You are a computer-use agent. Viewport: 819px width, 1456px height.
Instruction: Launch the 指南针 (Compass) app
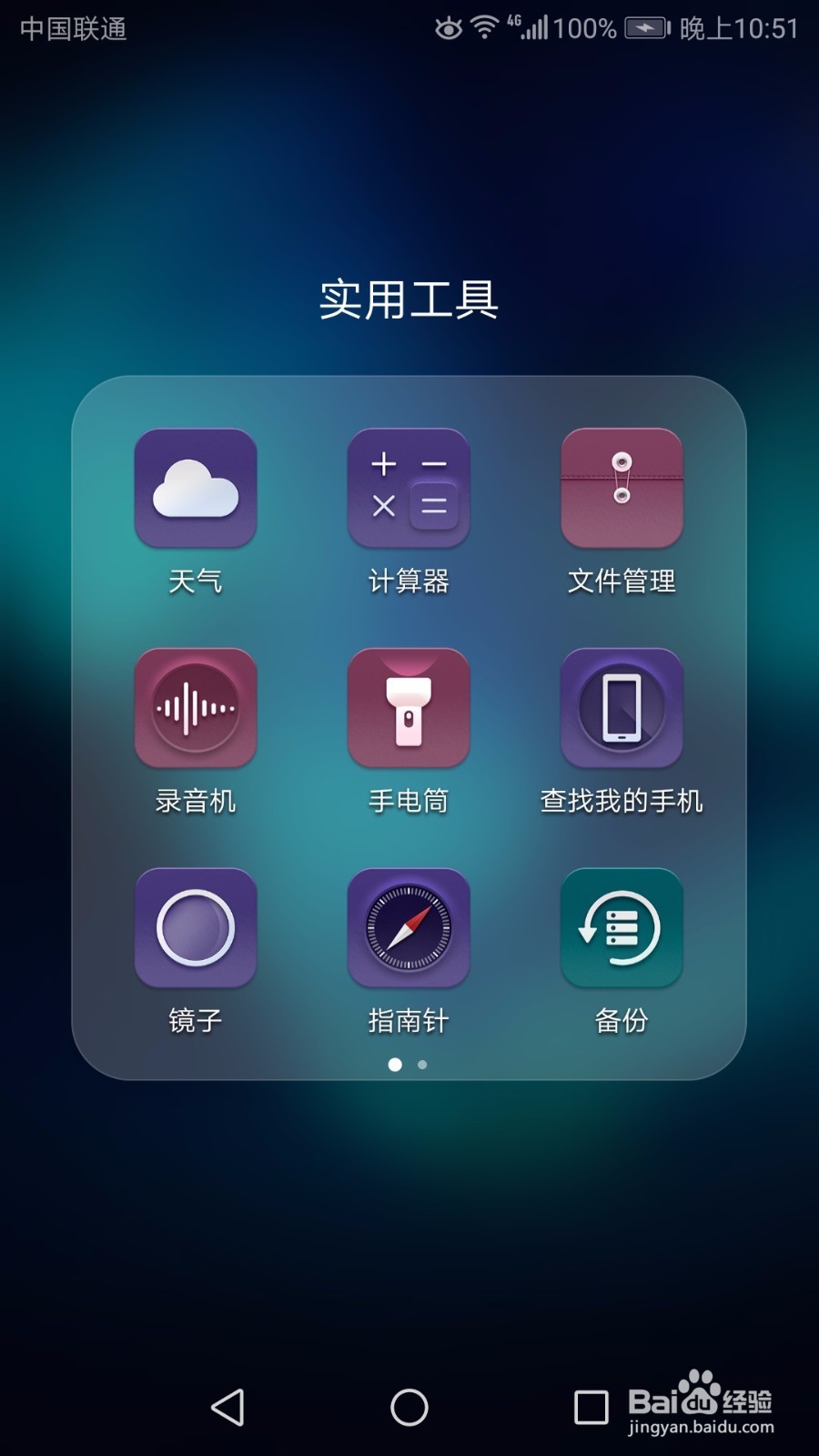[x=409, y=926]
